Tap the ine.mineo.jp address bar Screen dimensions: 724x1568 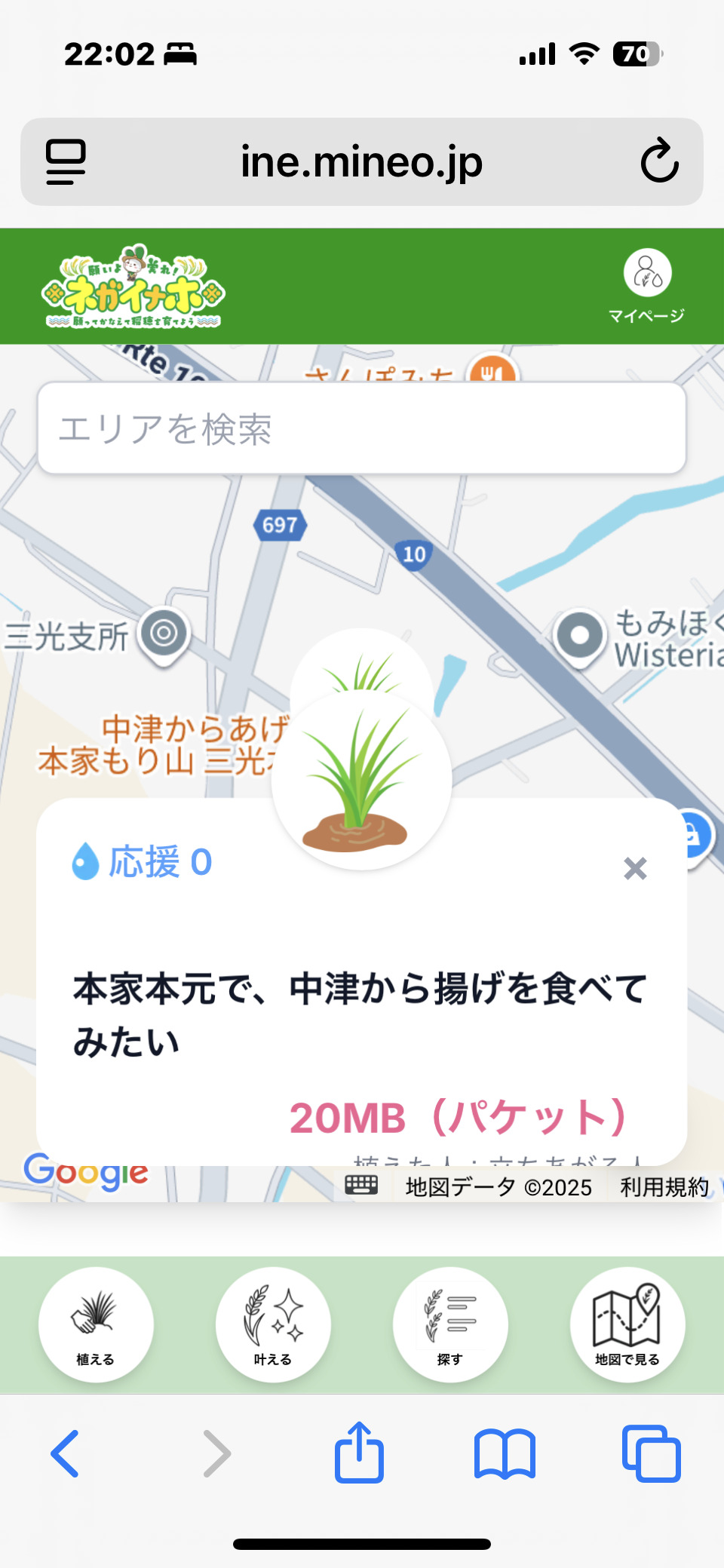(361, 161)
